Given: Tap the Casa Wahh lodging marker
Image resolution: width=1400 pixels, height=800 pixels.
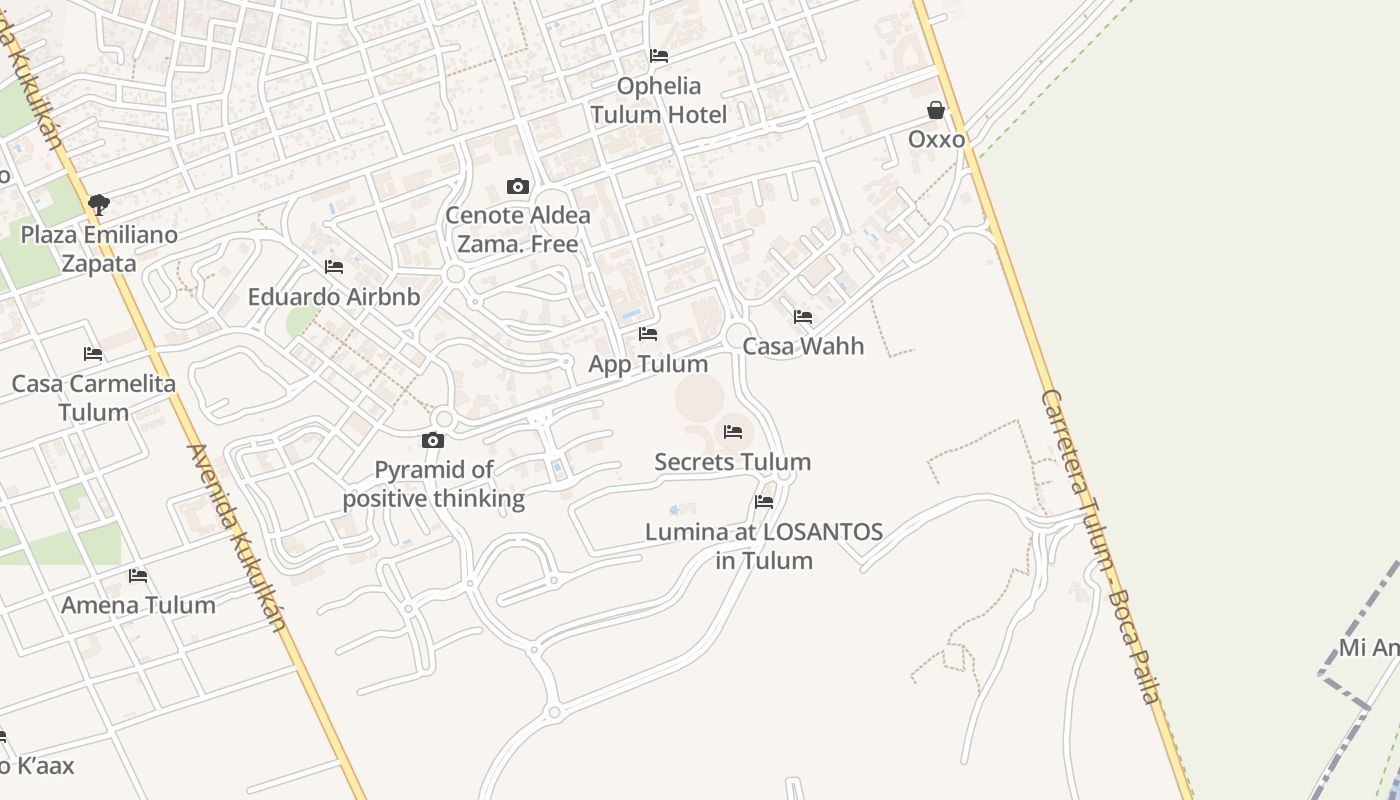Looking at the screenshot, I should click(x=803, y=317).
